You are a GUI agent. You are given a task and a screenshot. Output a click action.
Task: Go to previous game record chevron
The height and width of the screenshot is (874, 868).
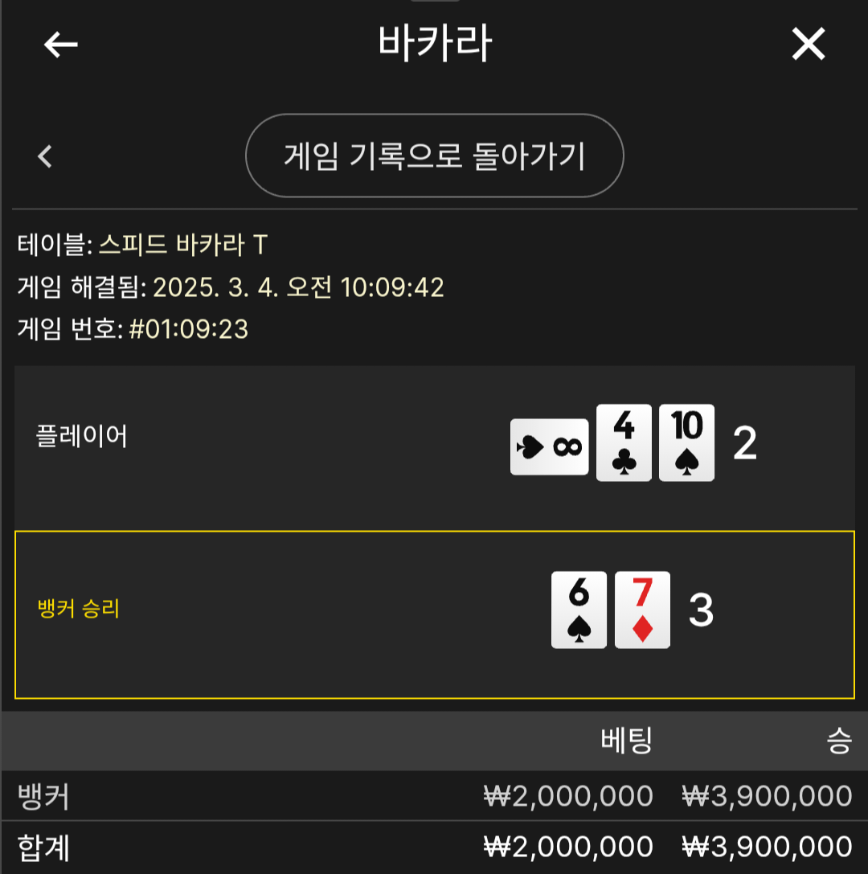click(44, 156)
